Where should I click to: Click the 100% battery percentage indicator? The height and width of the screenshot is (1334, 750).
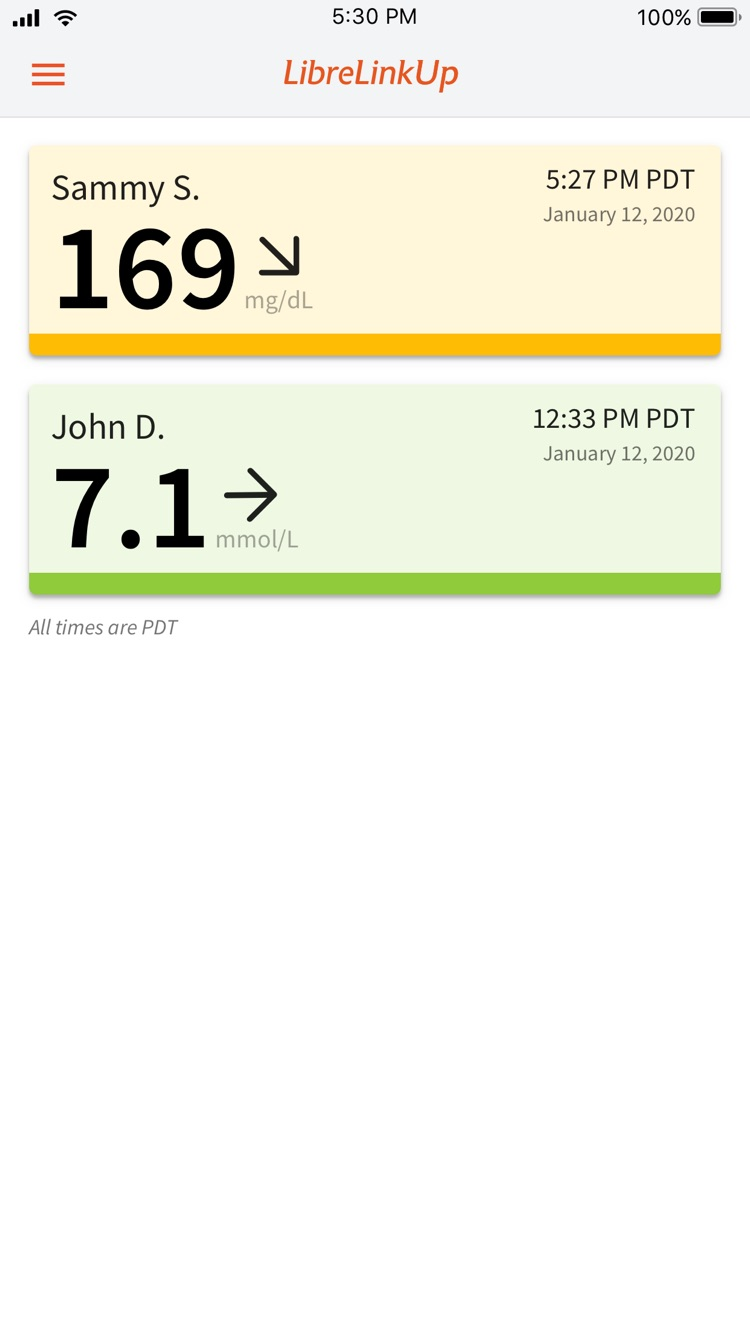[662, 16]
